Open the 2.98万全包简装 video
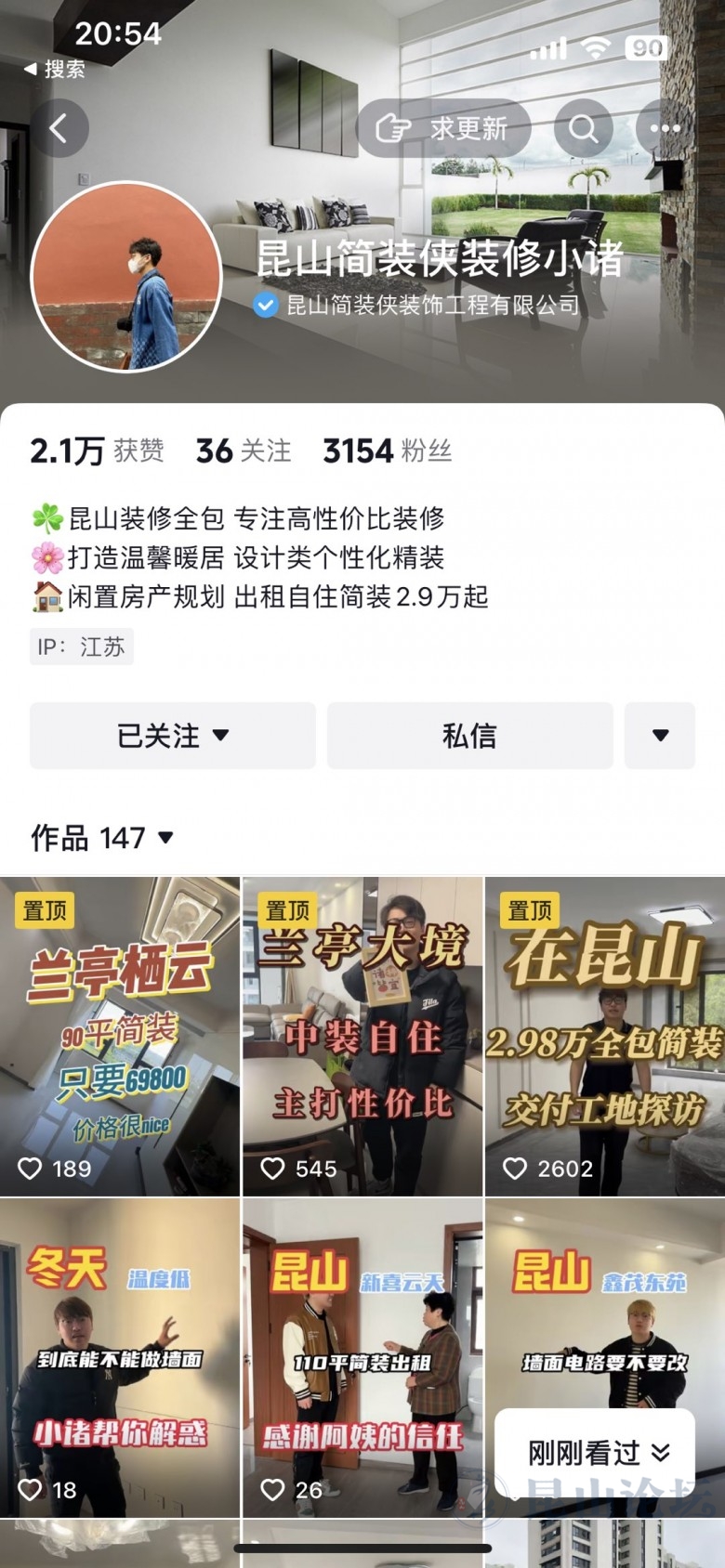 coord(605,1036)
